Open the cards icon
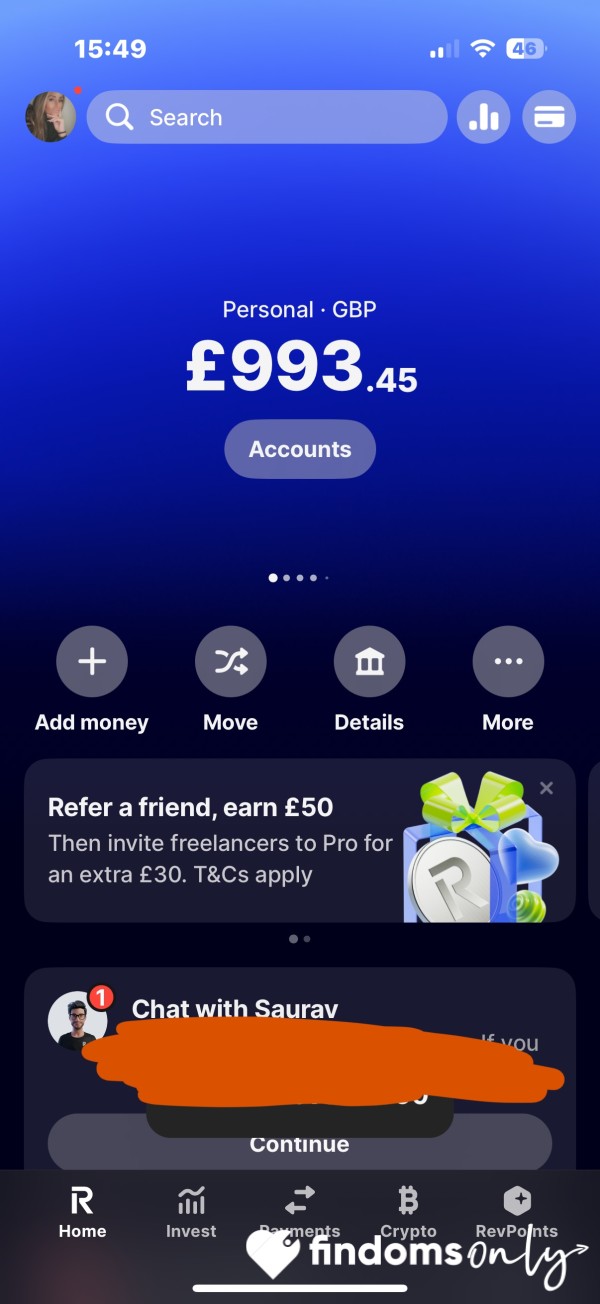Image resolution: width=600 pixels, height=1304 pixels. pyautogui.click(x=549, y=117)
